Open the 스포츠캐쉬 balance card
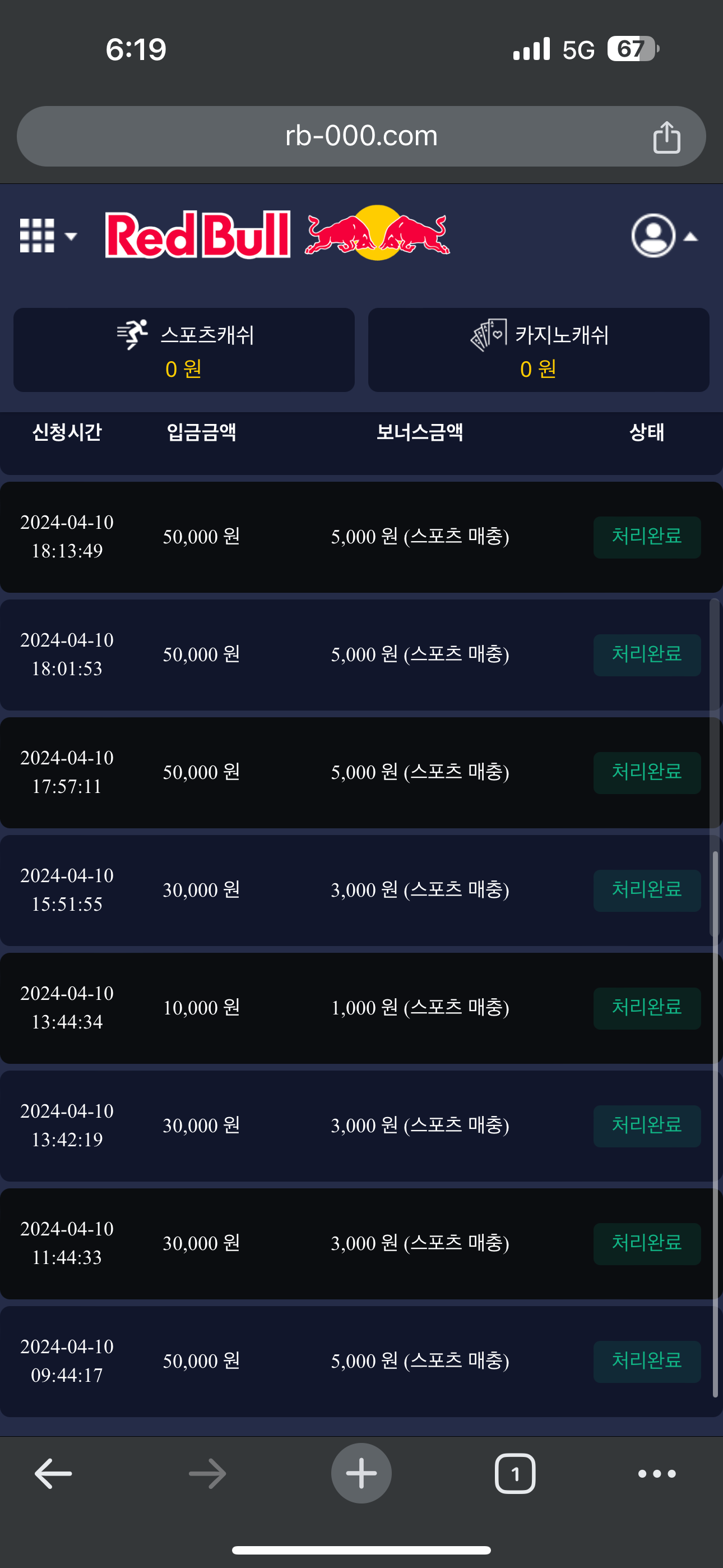 (184, 350)
